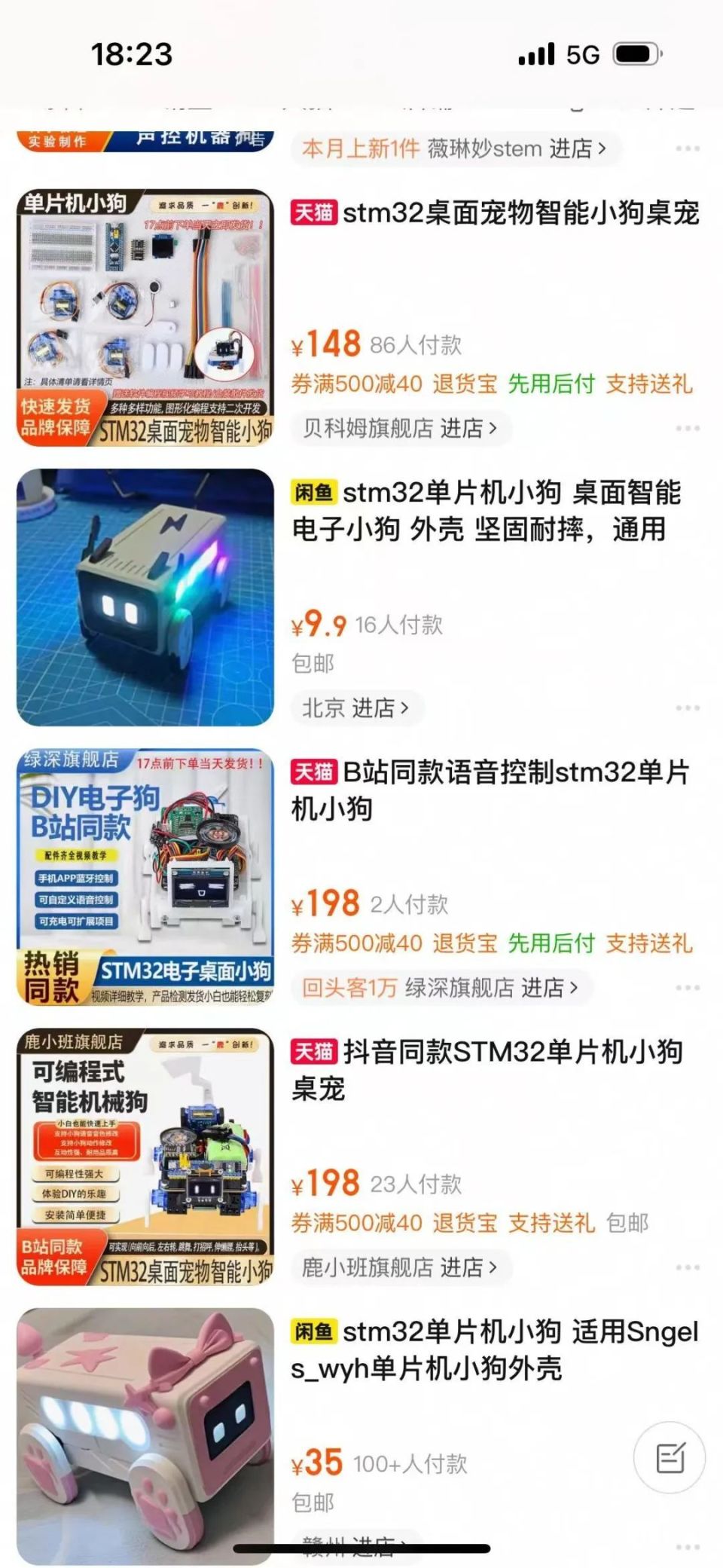
Task: Show more options for 鹿小班旗舰店 listing
Action: 688,1267
